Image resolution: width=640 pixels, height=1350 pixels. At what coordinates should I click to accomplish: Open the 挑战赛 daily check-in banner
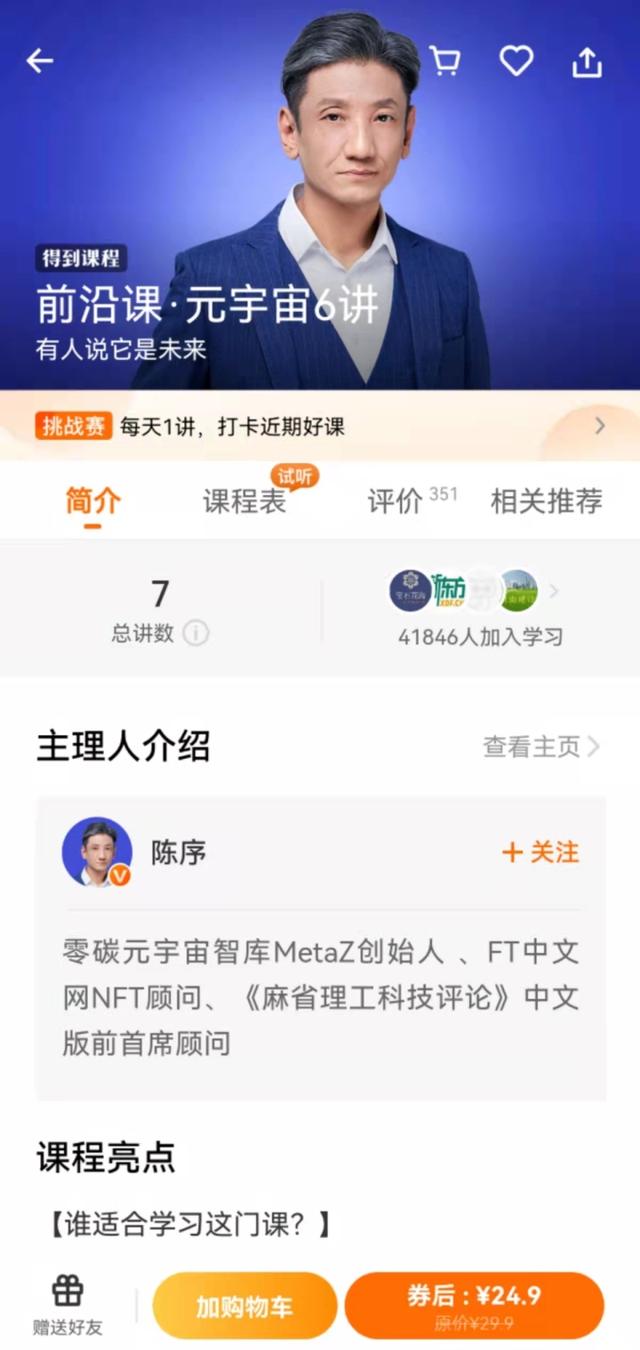tap(320, 426)
